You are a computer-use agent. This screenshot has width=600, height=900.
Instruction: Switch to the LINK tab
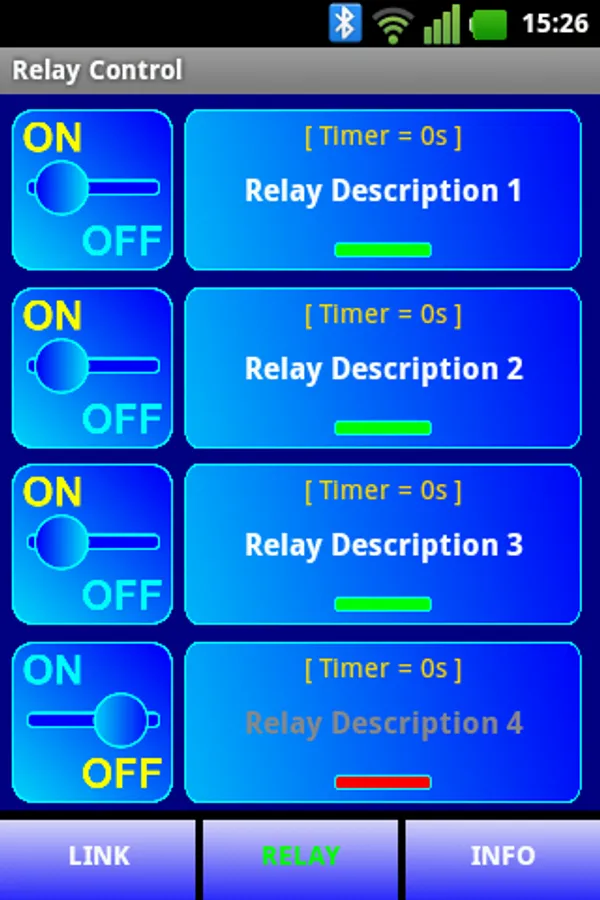98,857
